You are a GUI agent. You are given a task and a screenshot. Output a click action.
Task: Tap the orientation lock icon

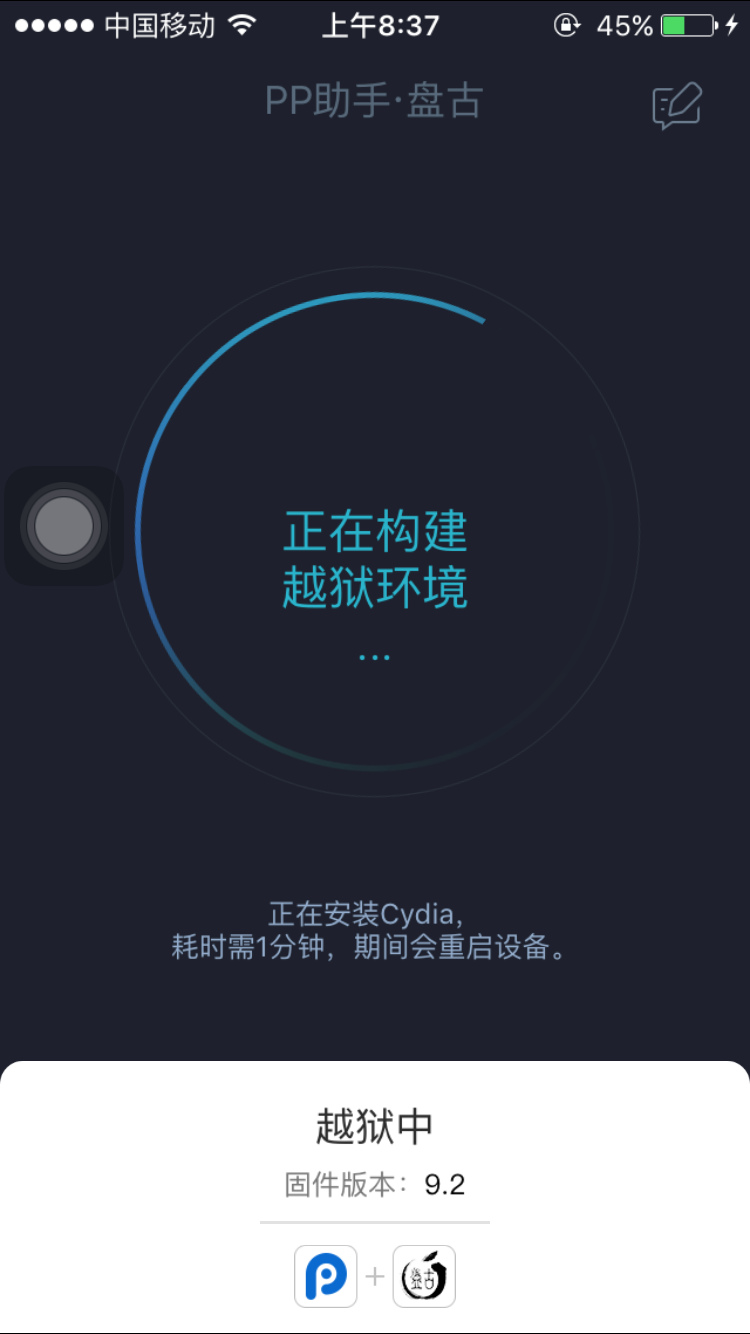tap(567, 25)
